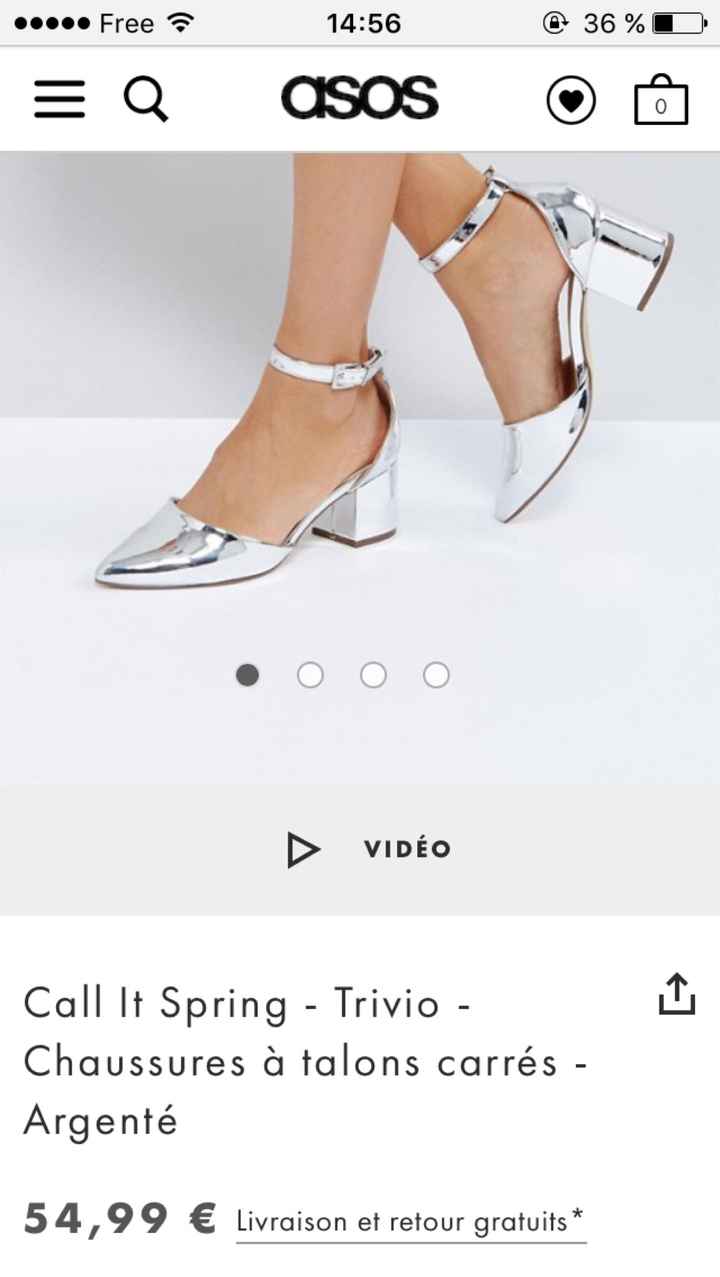Viewport: 720px width, 1277px height.
Task: Open your saved items heart icon
Action: pos(571,98)
